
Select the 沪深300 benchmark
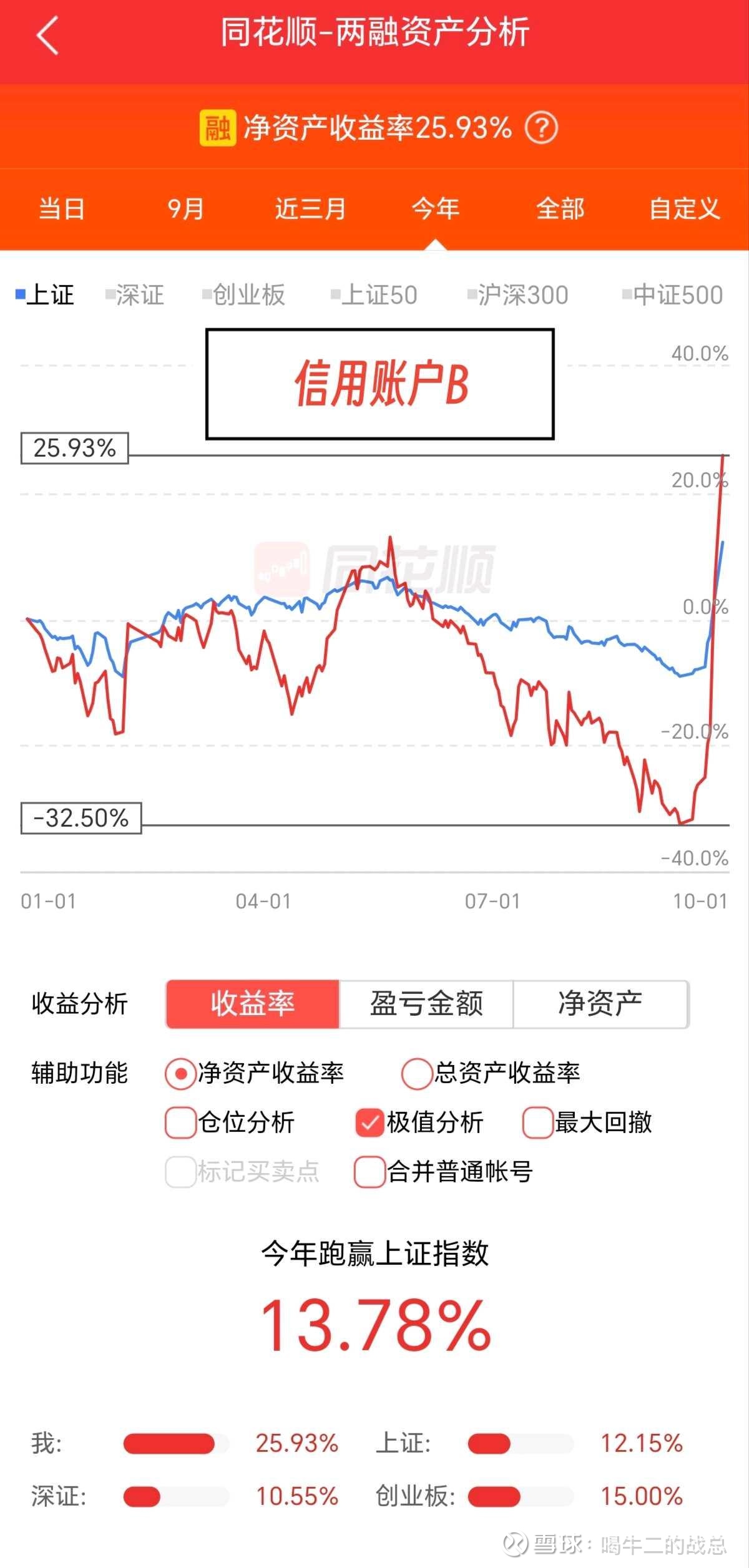(518, 295)
